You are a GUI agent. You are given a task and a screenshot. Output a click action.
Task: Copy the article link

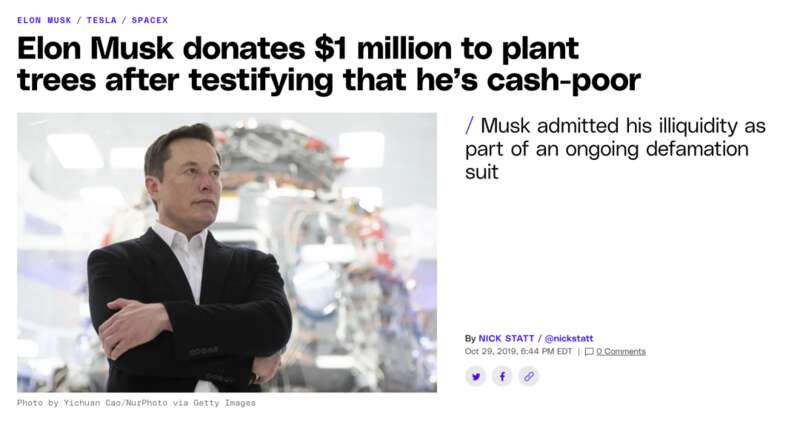point(528,376)
